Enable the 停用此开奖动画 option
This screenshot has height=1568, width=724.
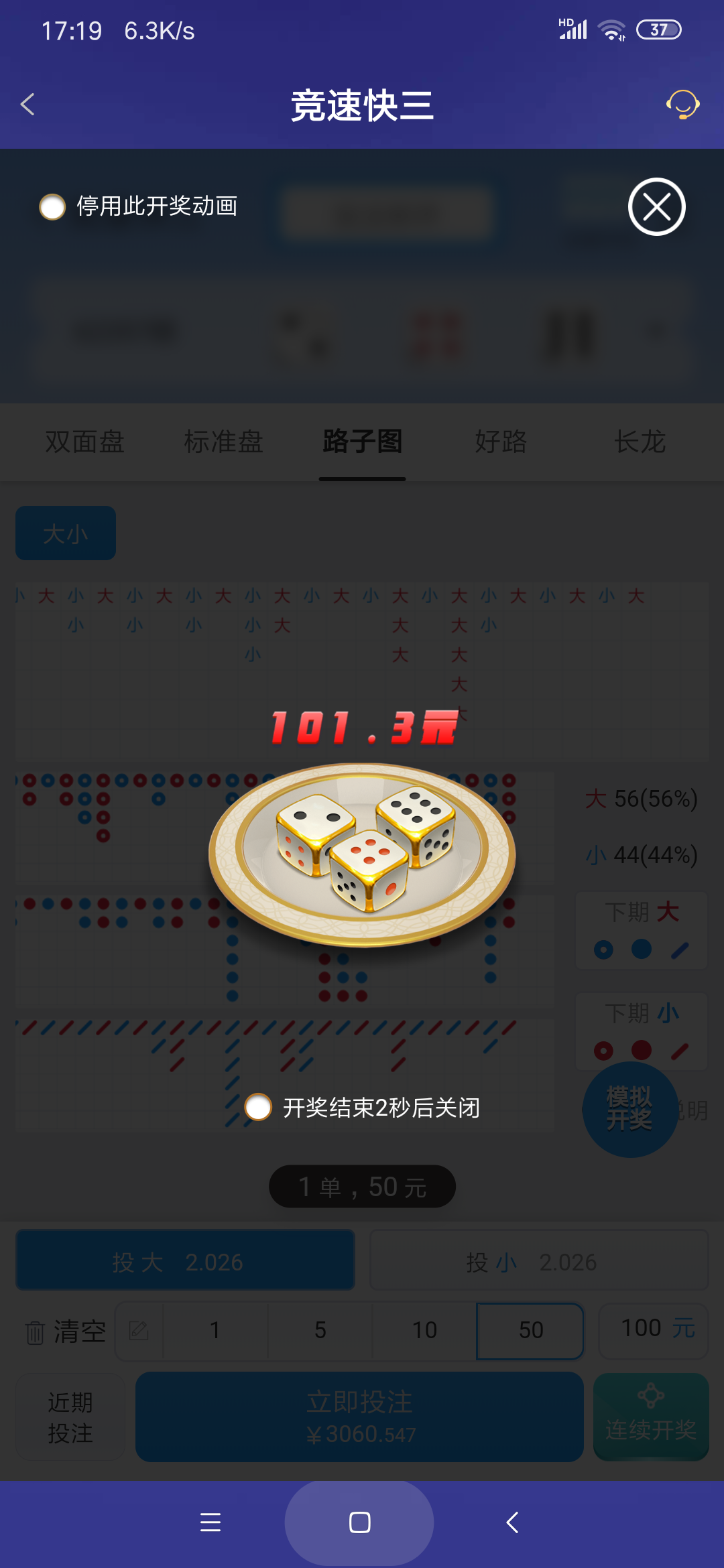point(52,208)
